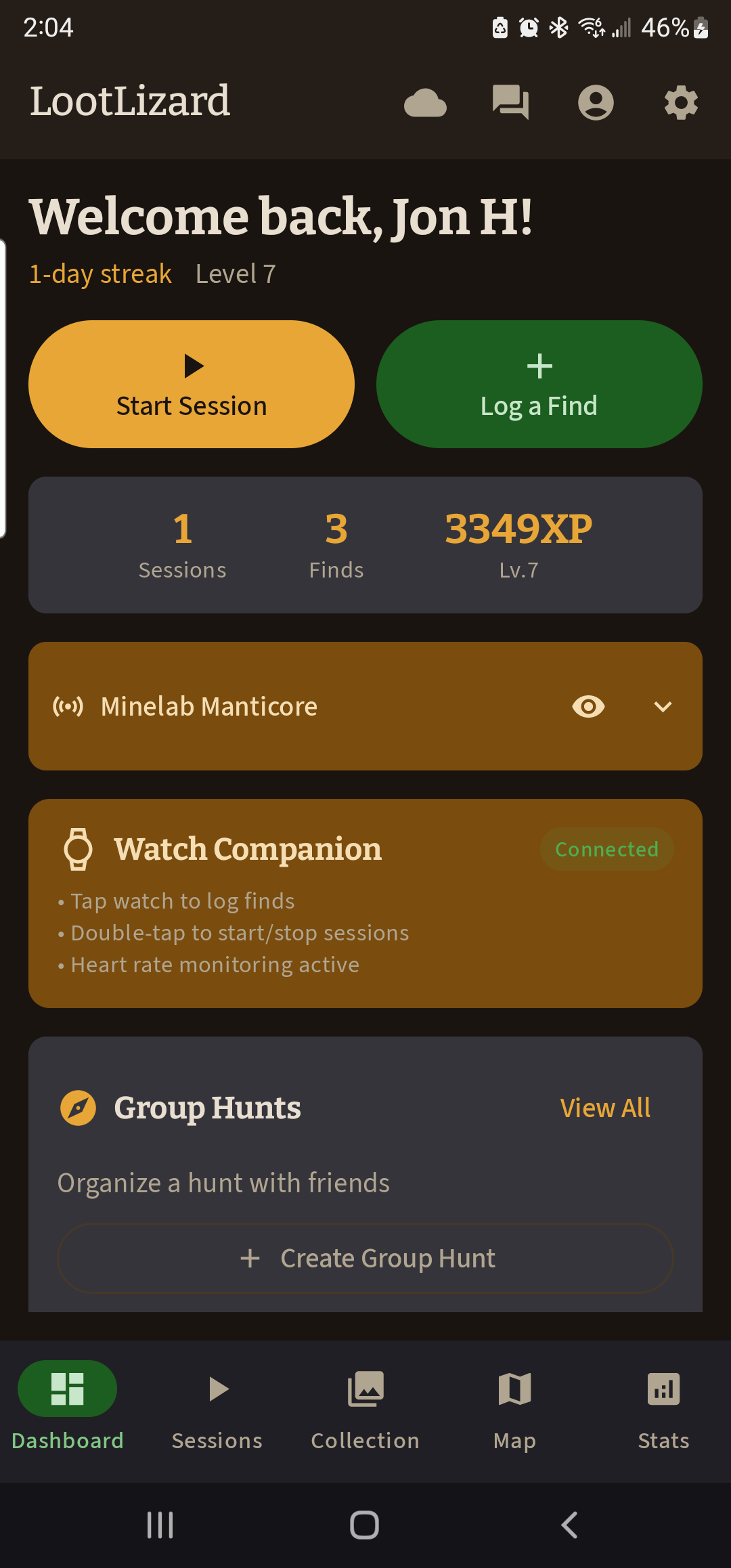Tap the 1-day streak label

pos(100,273)
